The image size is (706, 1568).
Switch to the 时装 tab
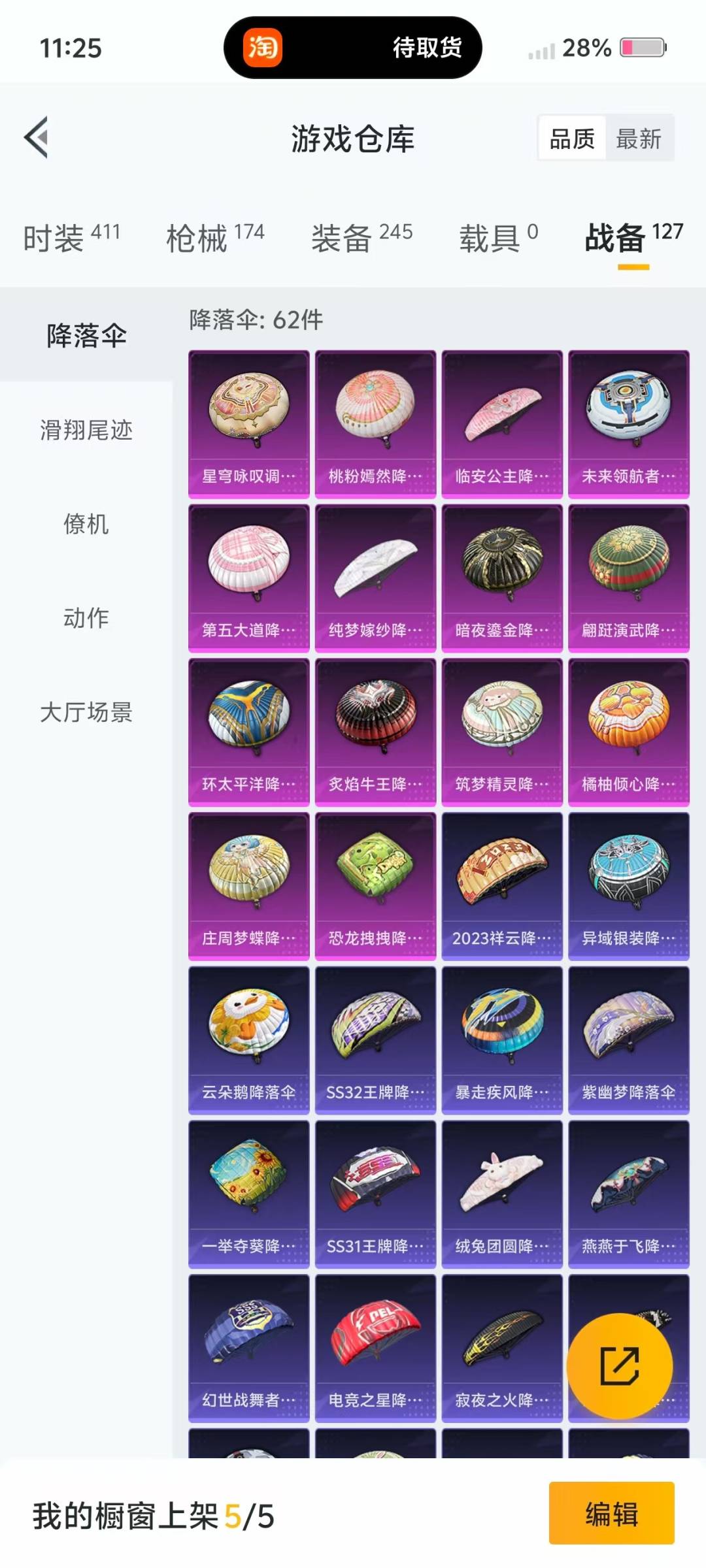pos(71,237)
